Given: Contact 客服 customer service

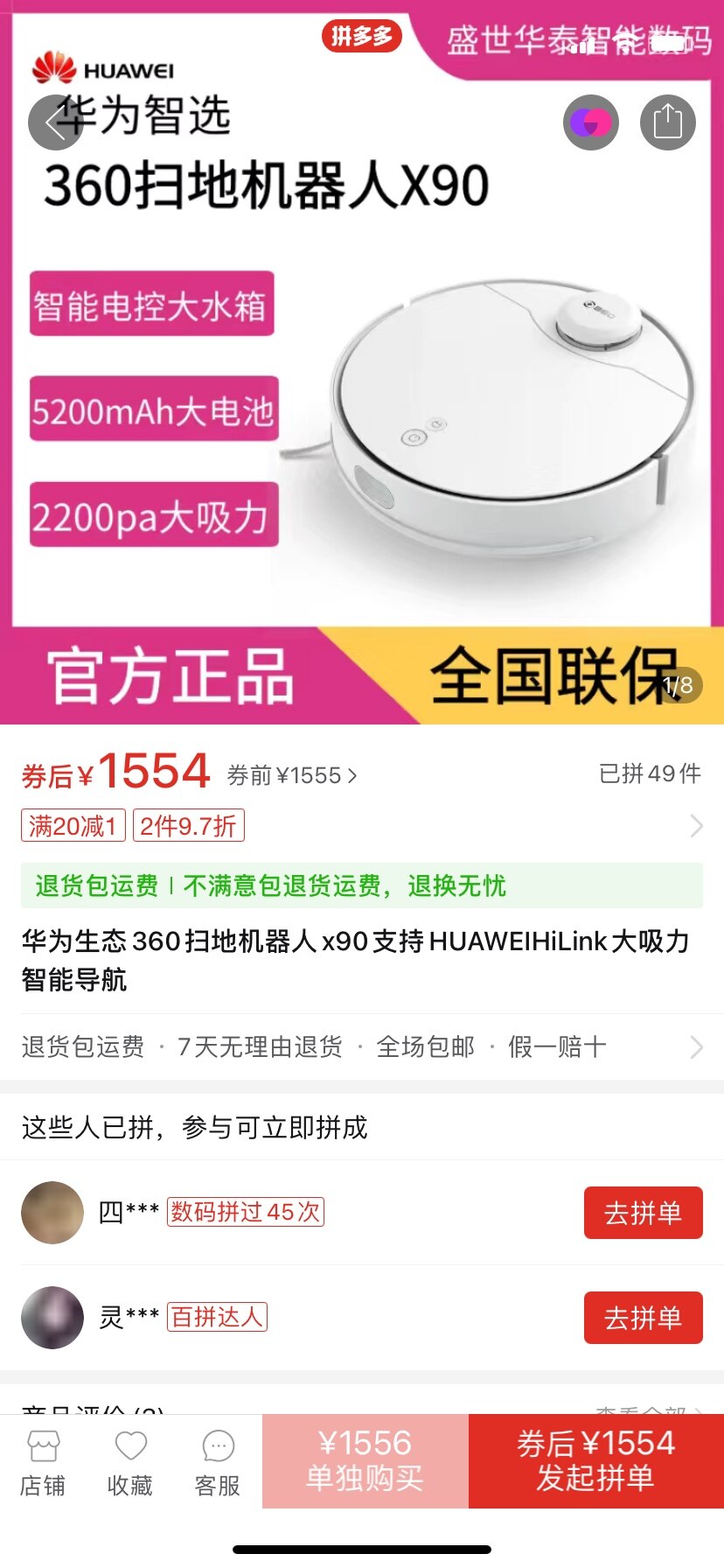Looking at the screenshot, I should tap(218, 1463).
